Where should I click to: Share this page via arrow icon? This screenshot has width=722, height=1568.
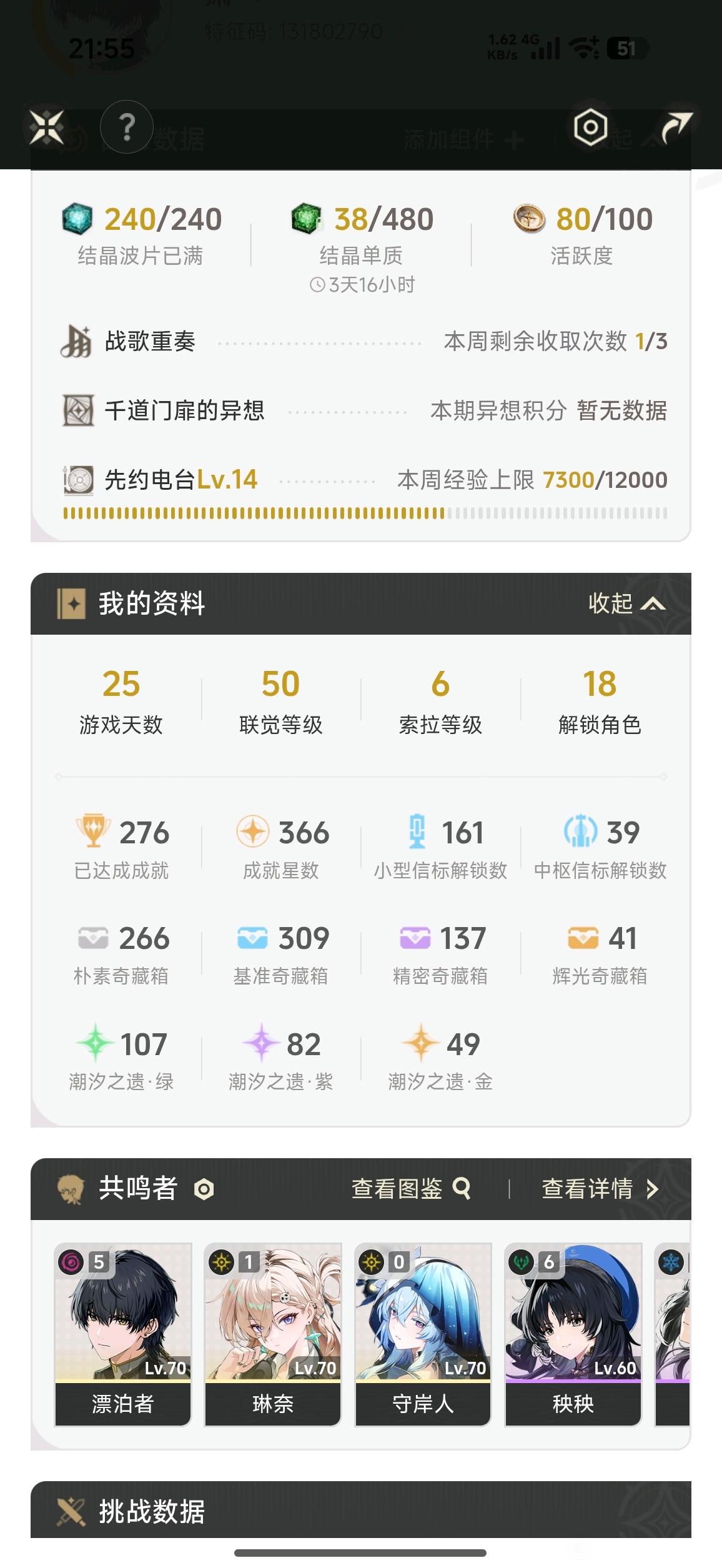[676, 127]
